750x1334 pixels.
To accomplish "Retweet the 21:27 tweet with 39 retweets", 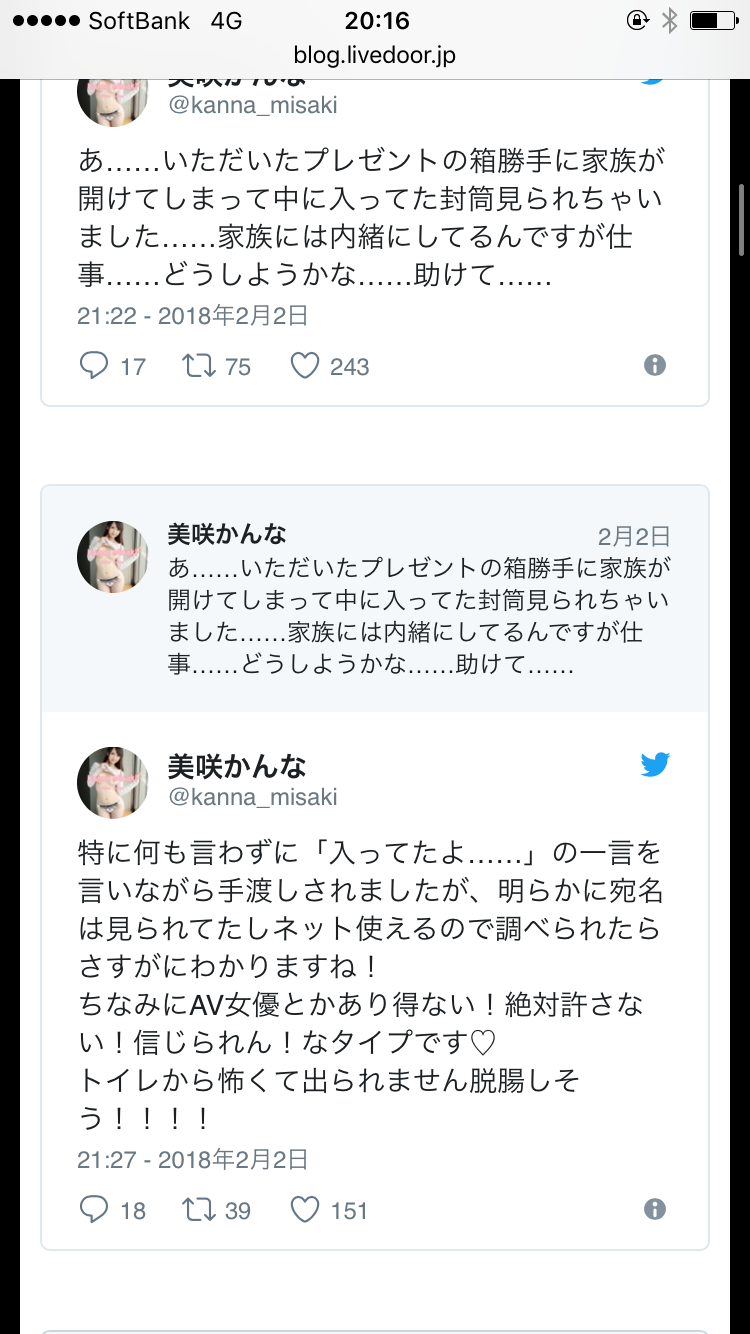I will (x=199, y=1210).
